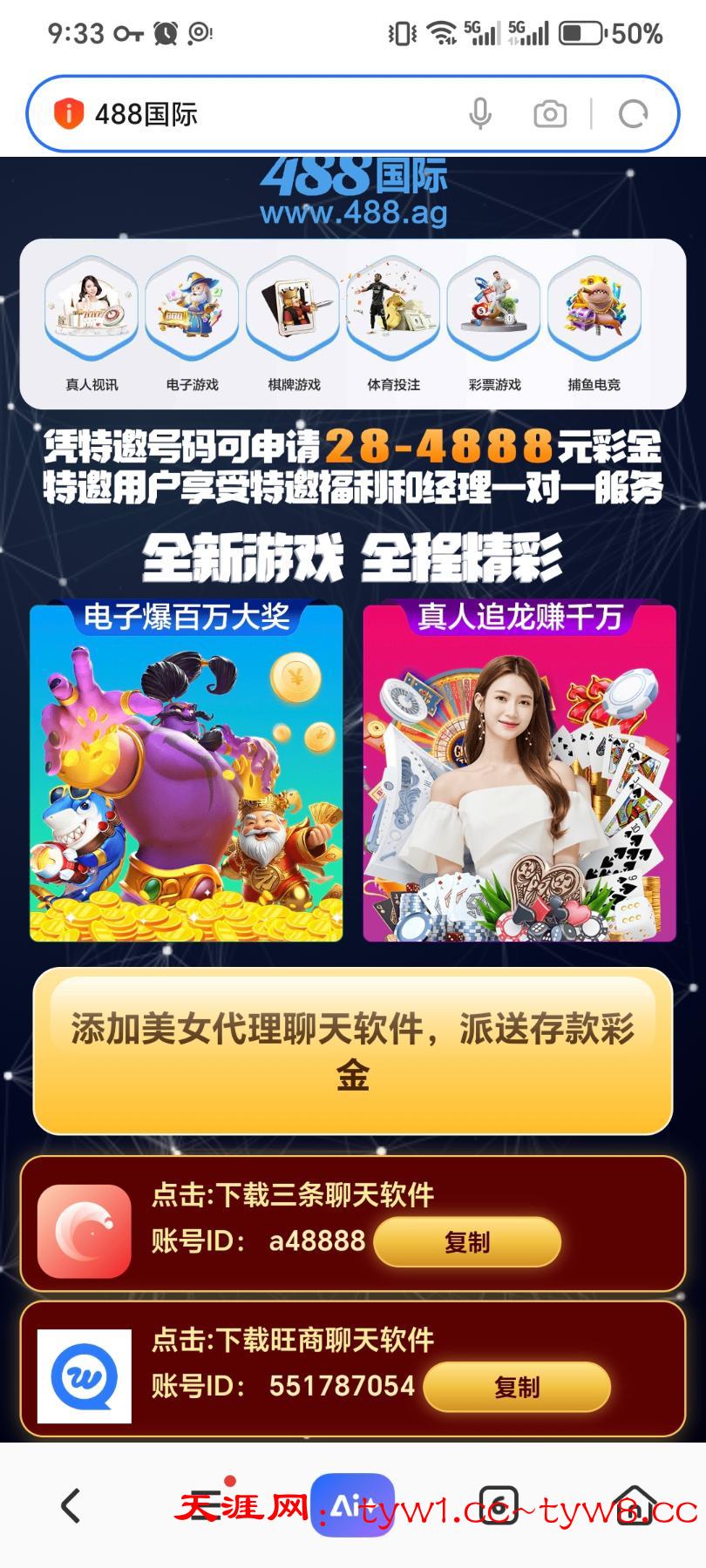
Task: Download the 三条 chat software
Action: click(x=292, y=1194)
